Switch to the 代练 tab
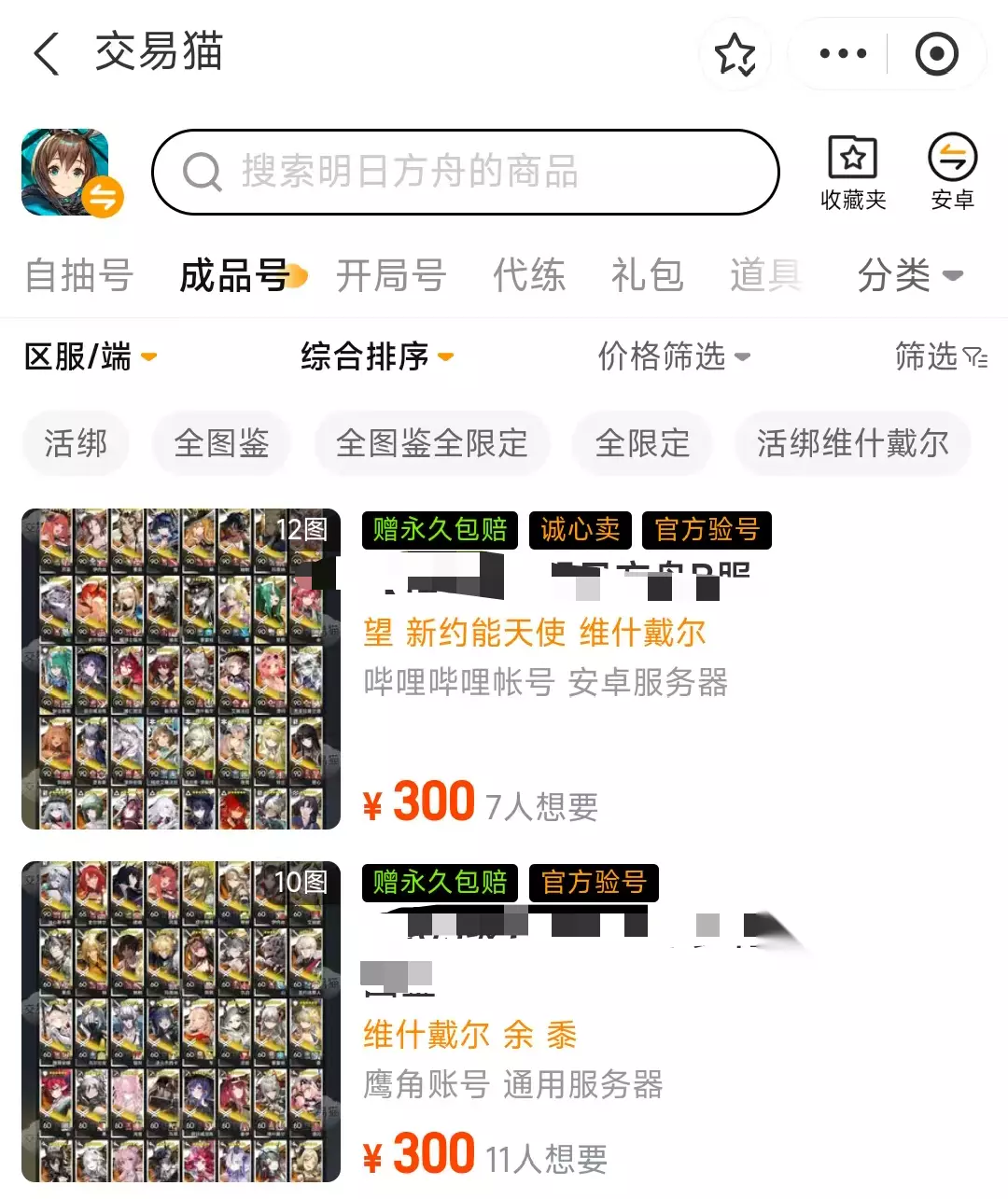The width and height of the screenshot is (1008, 1199). pyautogui.click(x=528, y=275)
